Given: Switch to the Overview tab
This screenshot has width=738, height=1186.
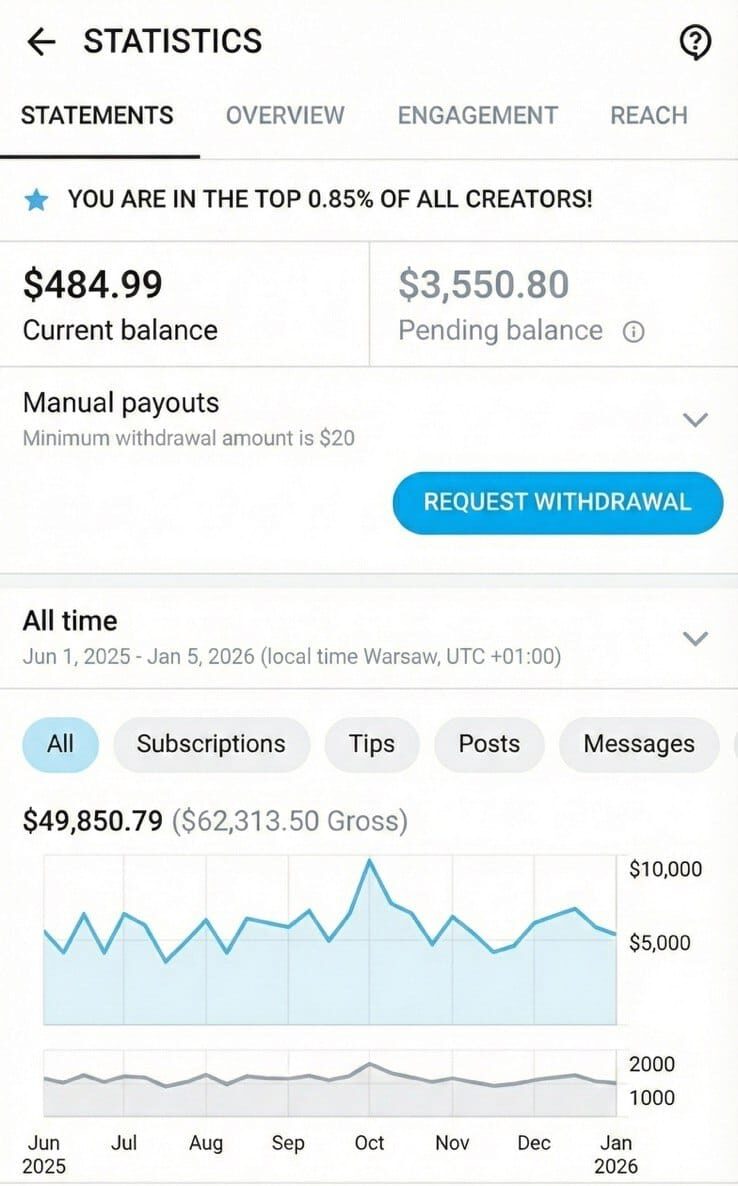Looking at the screenshot, I should pyautogui.click(x=285, y=115).
